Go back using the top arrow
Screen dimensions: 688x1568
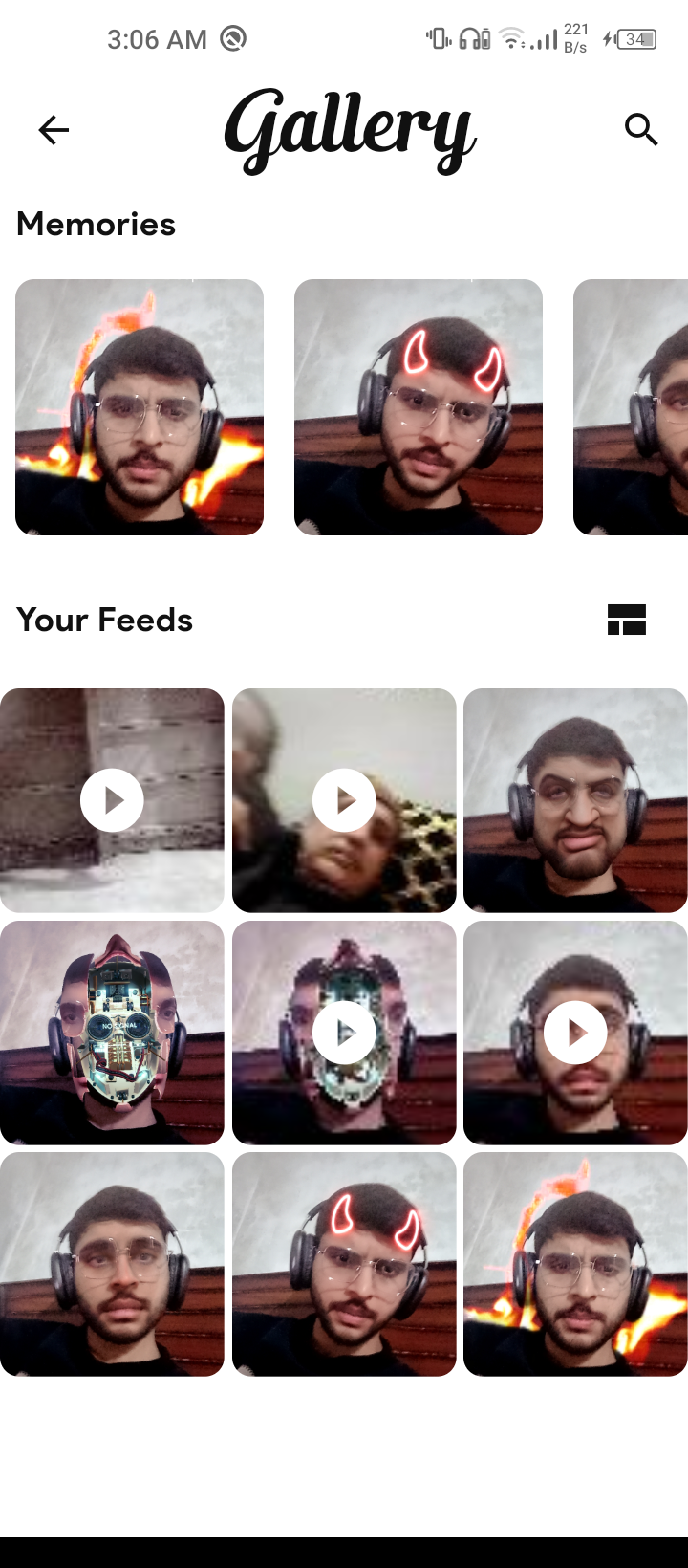click(54, 129)
